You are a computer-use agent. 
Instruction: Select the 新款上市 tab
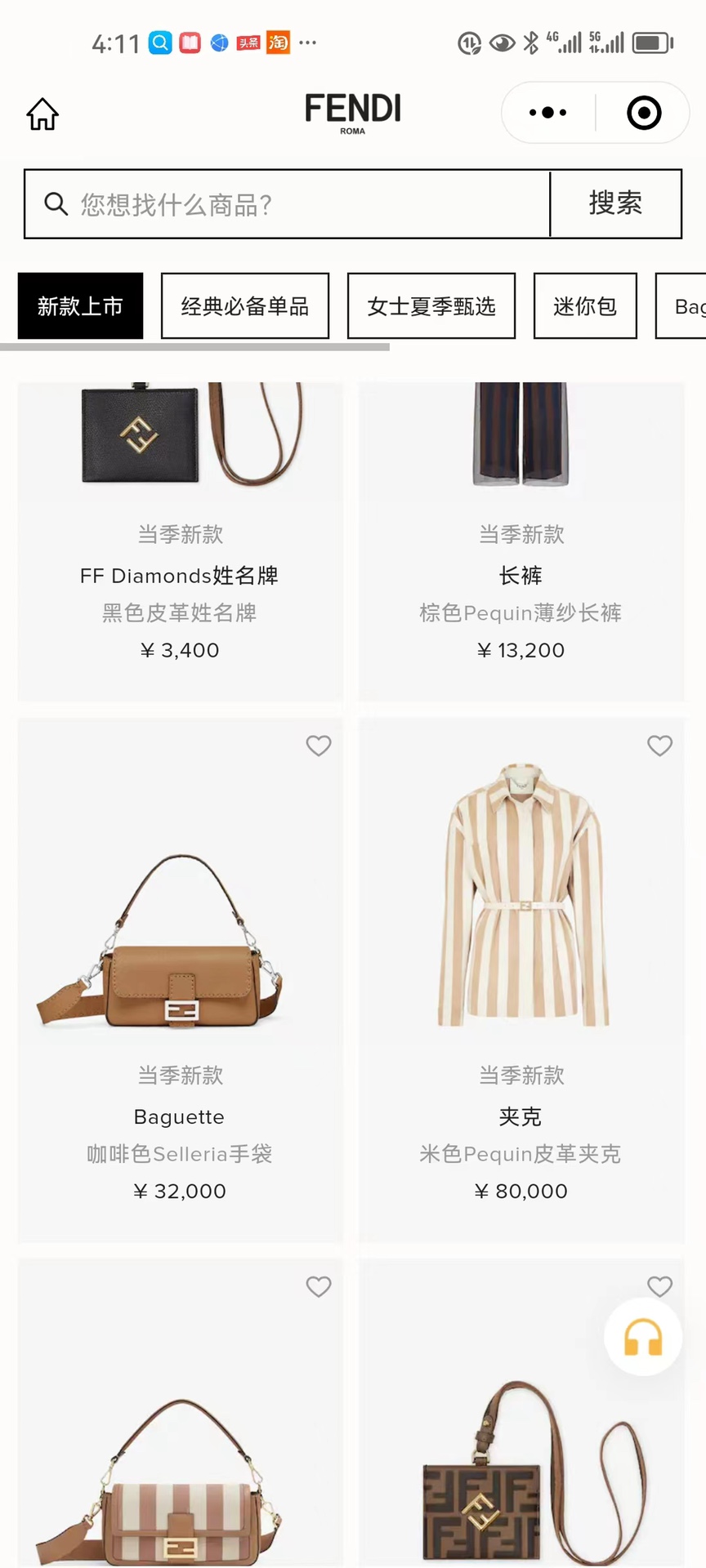(x=80, y=306)
